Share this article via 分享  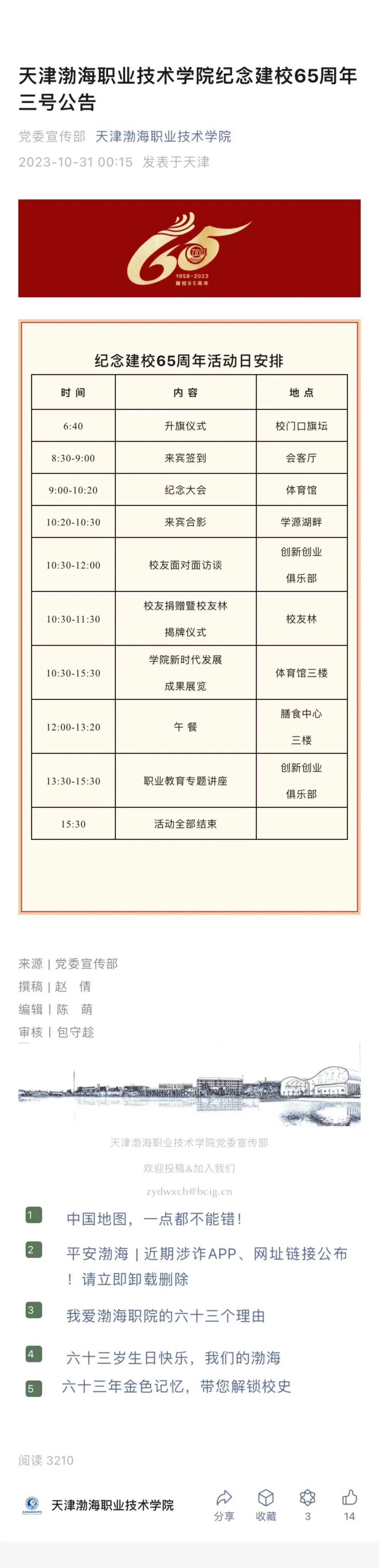click(224, 1505)
